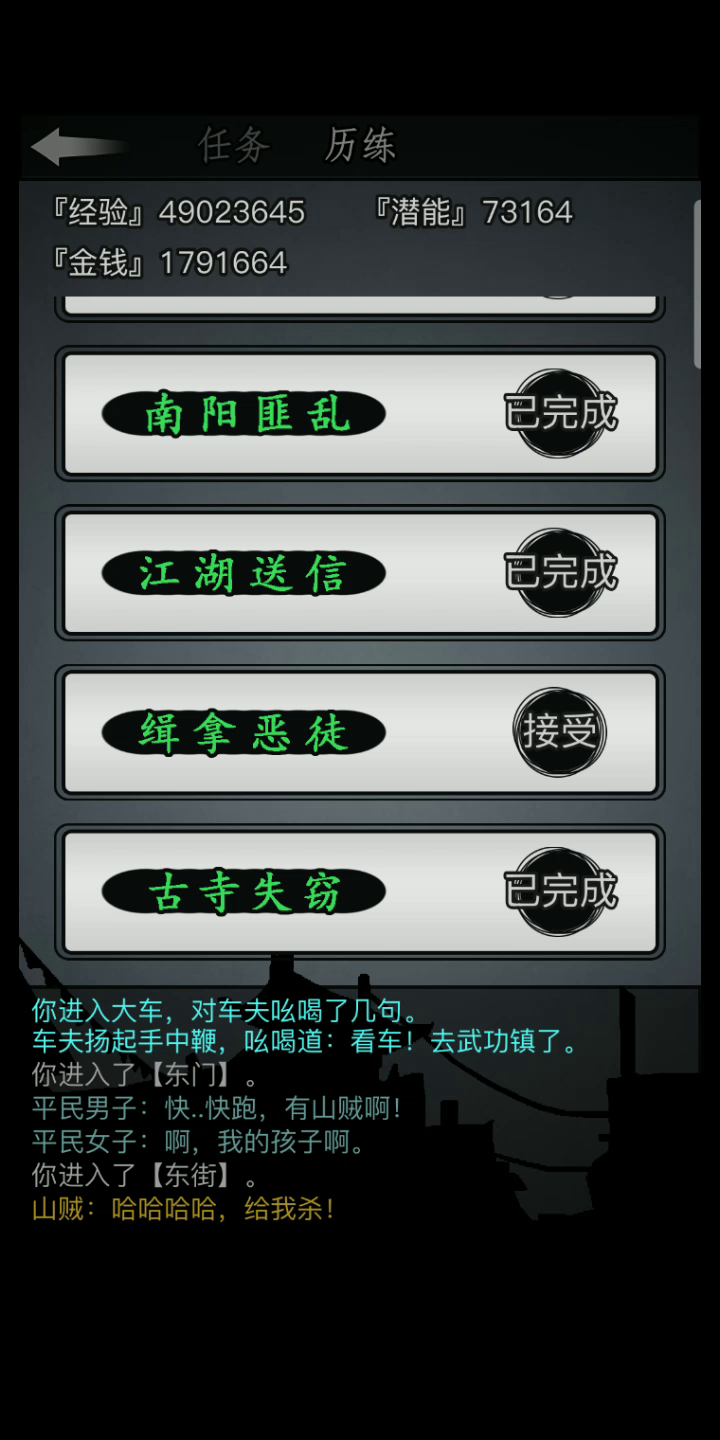The width and height of the screenshot is (720, 1440).
Task: Switch to the 任务 tab
Action: 235,146
